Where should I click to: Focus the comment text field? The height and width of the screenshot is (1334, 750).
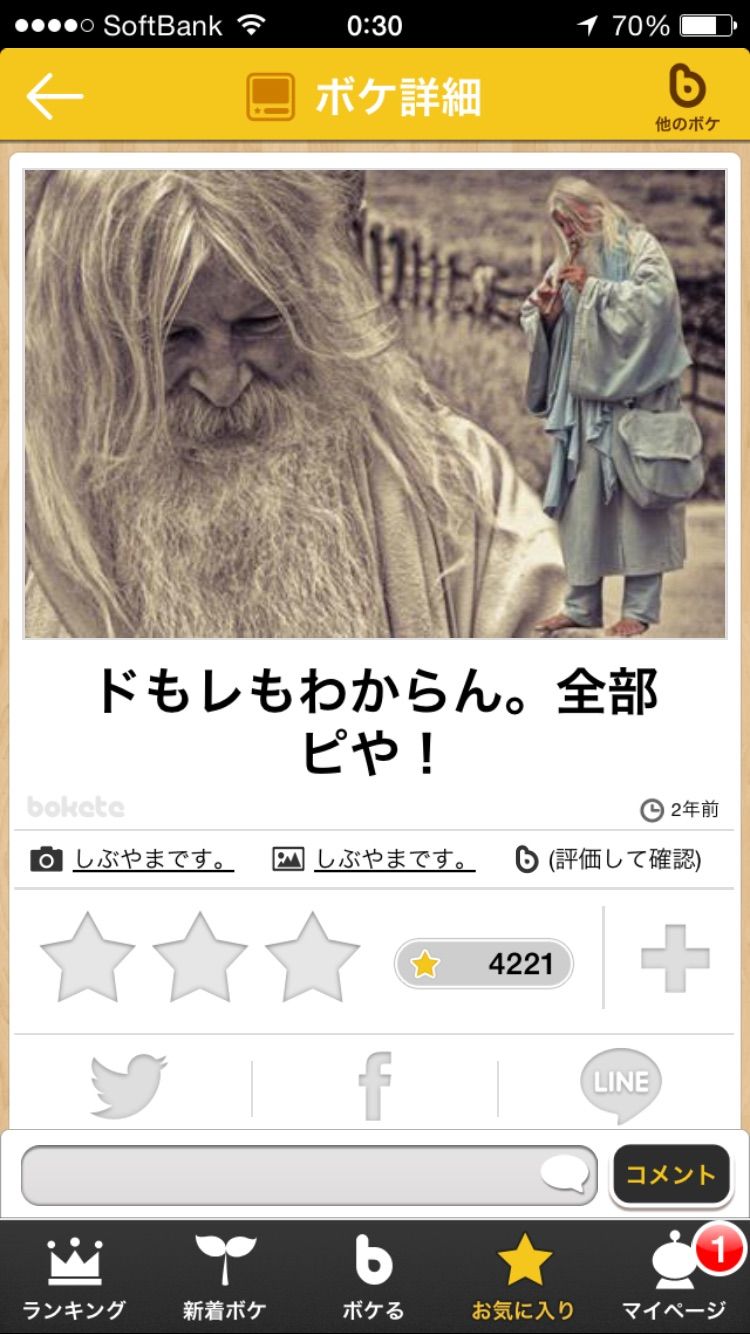tap(309, 1175)
